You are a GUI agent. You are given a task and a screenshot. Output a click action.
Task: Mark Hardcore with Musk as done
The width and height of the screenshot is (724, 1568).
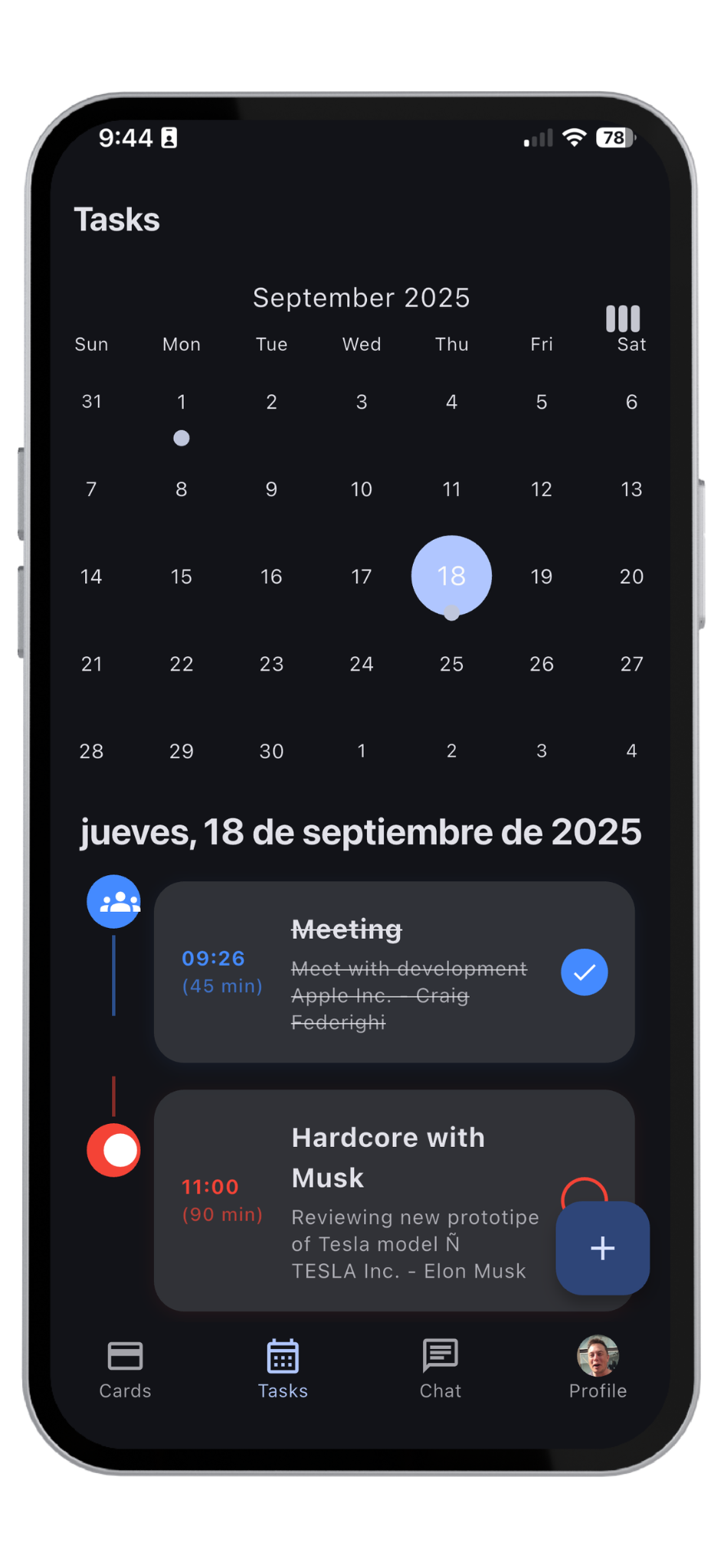(x=583, y=1189)
